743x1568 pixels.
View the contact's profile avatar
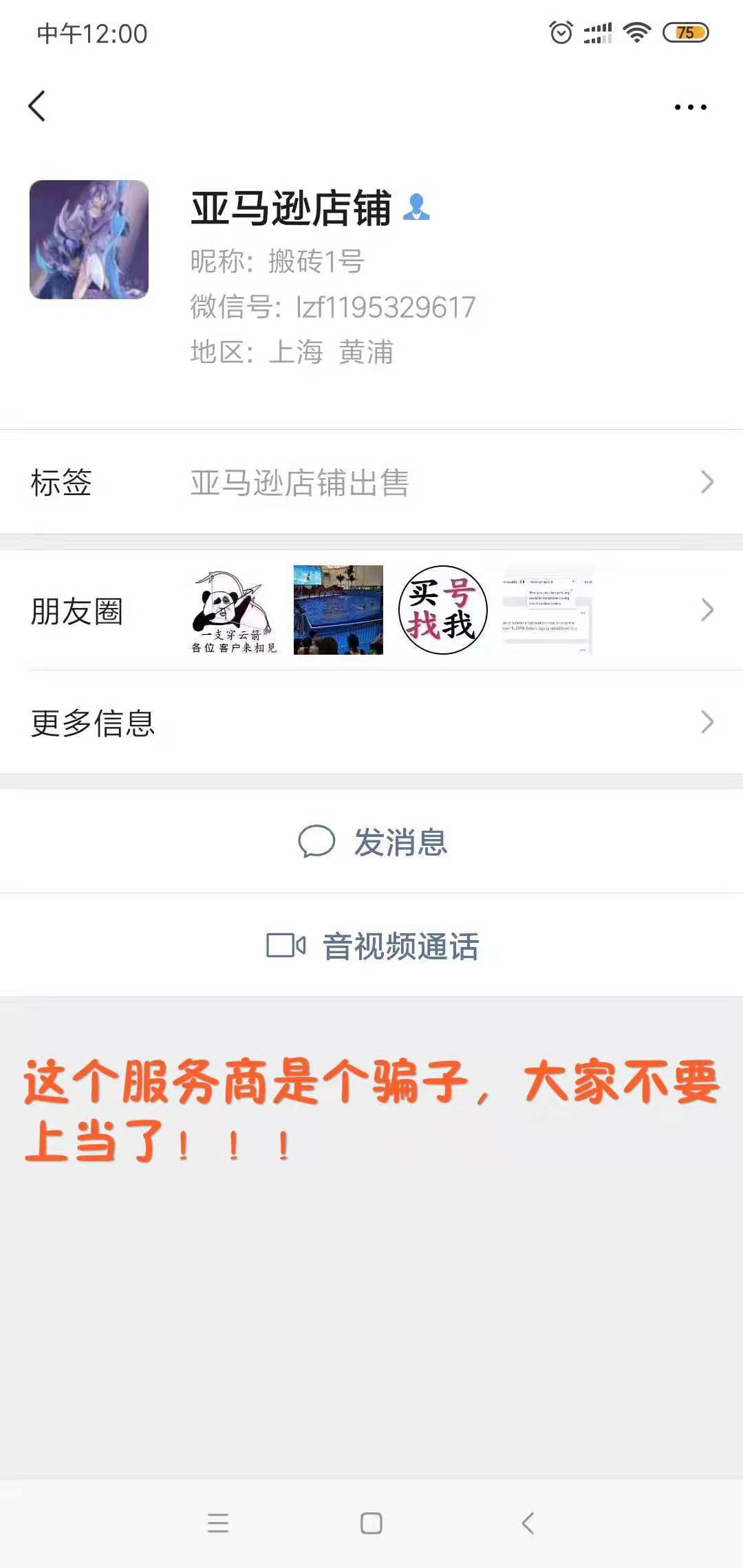(89, 239)
